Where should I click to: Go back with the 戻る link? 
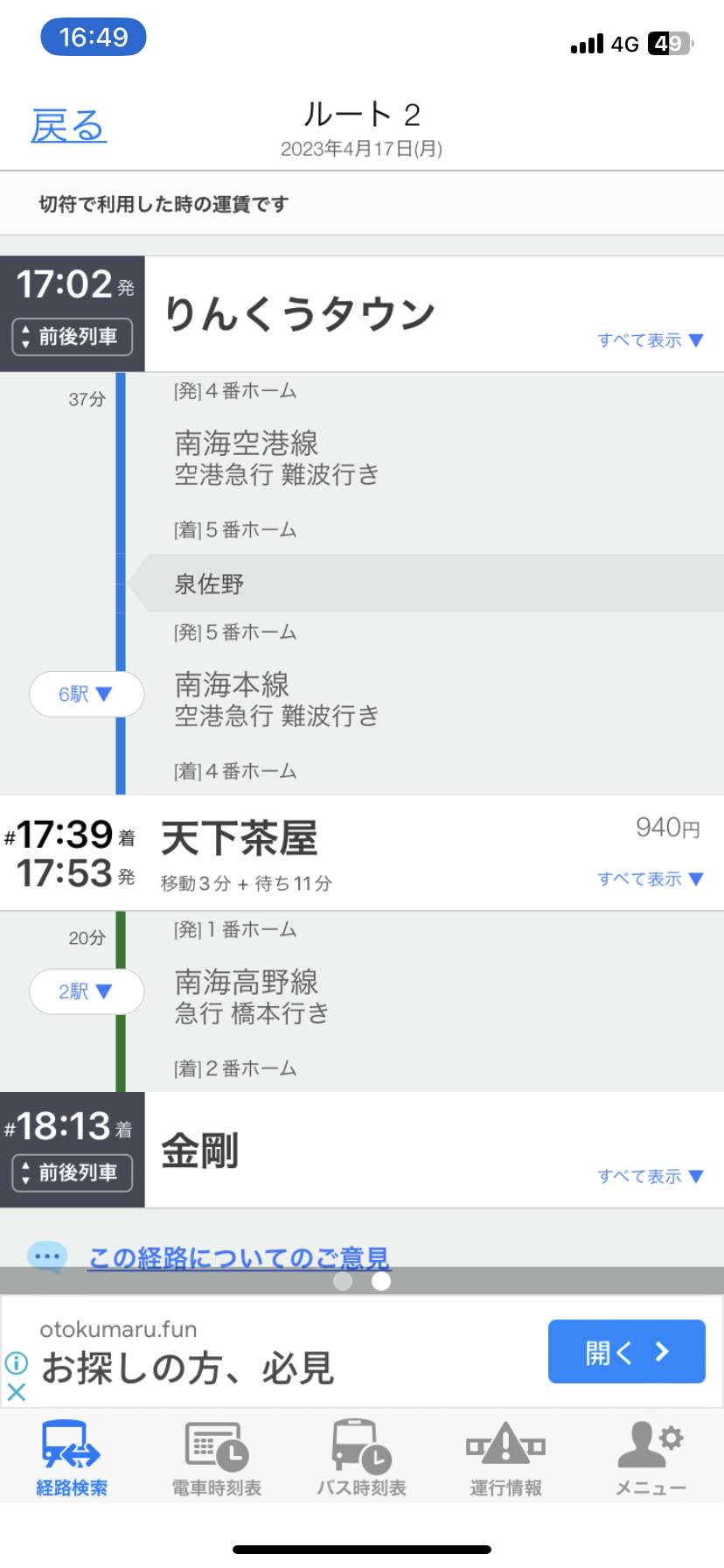click(68, 126)
